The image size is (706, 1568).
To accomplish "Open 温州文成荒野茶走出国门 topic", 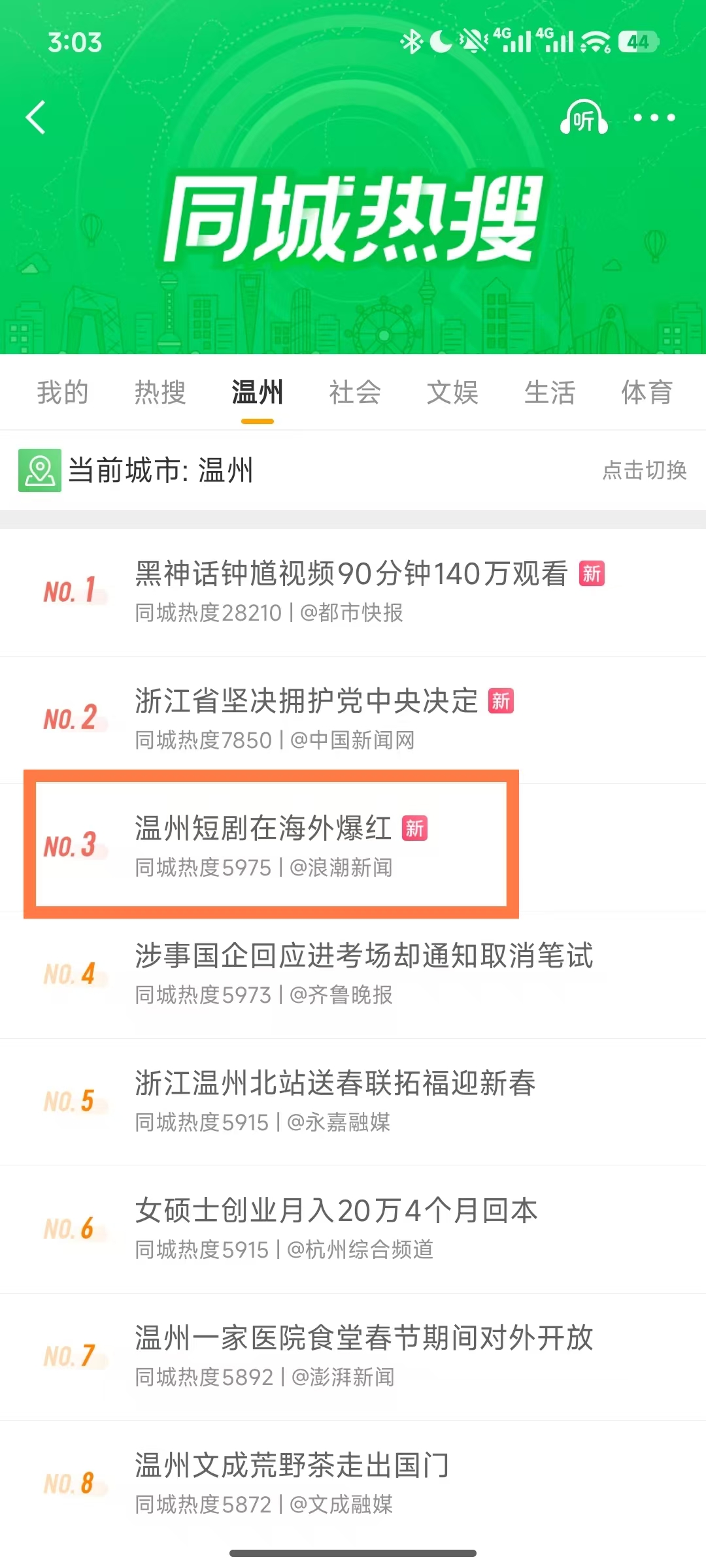I will point(292,1466).
